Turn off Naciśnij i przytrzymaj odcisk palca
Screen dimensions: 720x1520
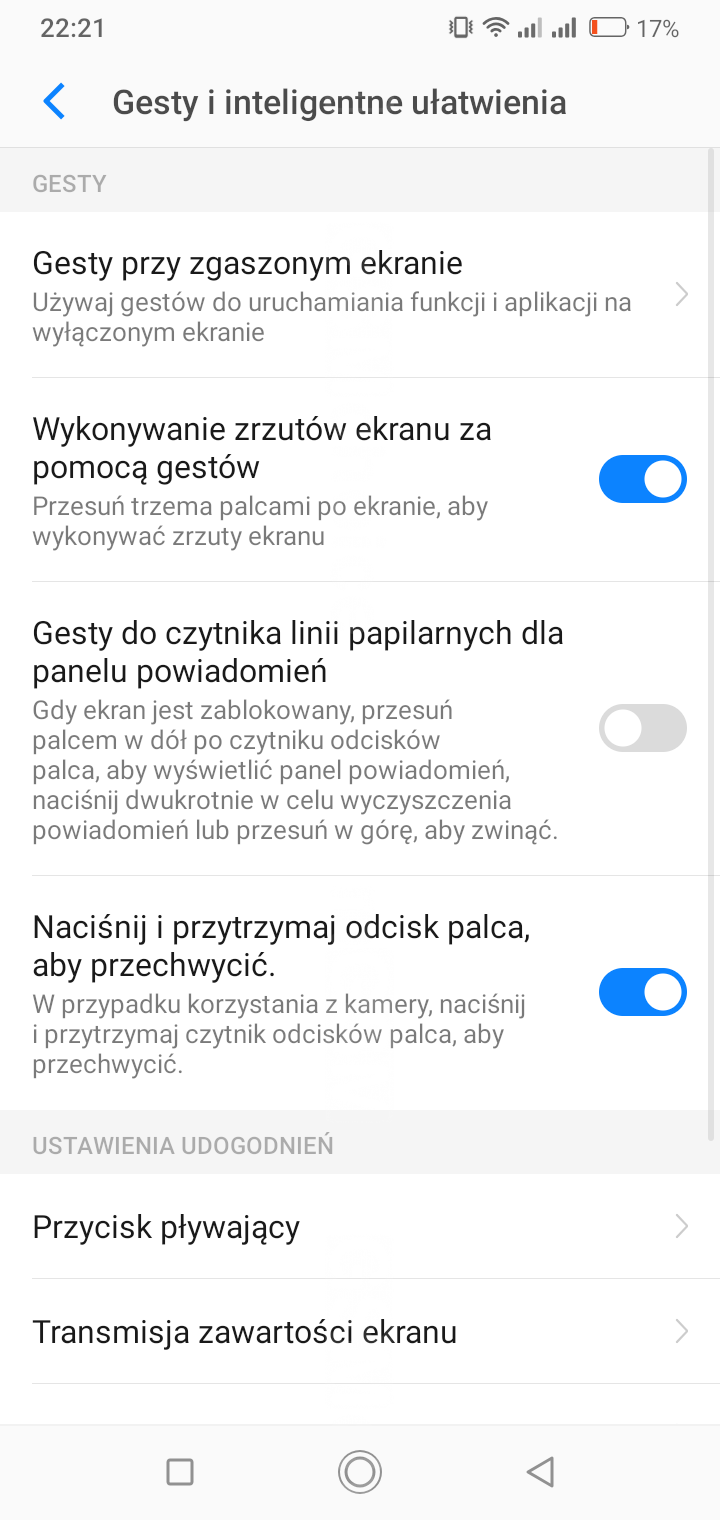click(x=642, y=992)
